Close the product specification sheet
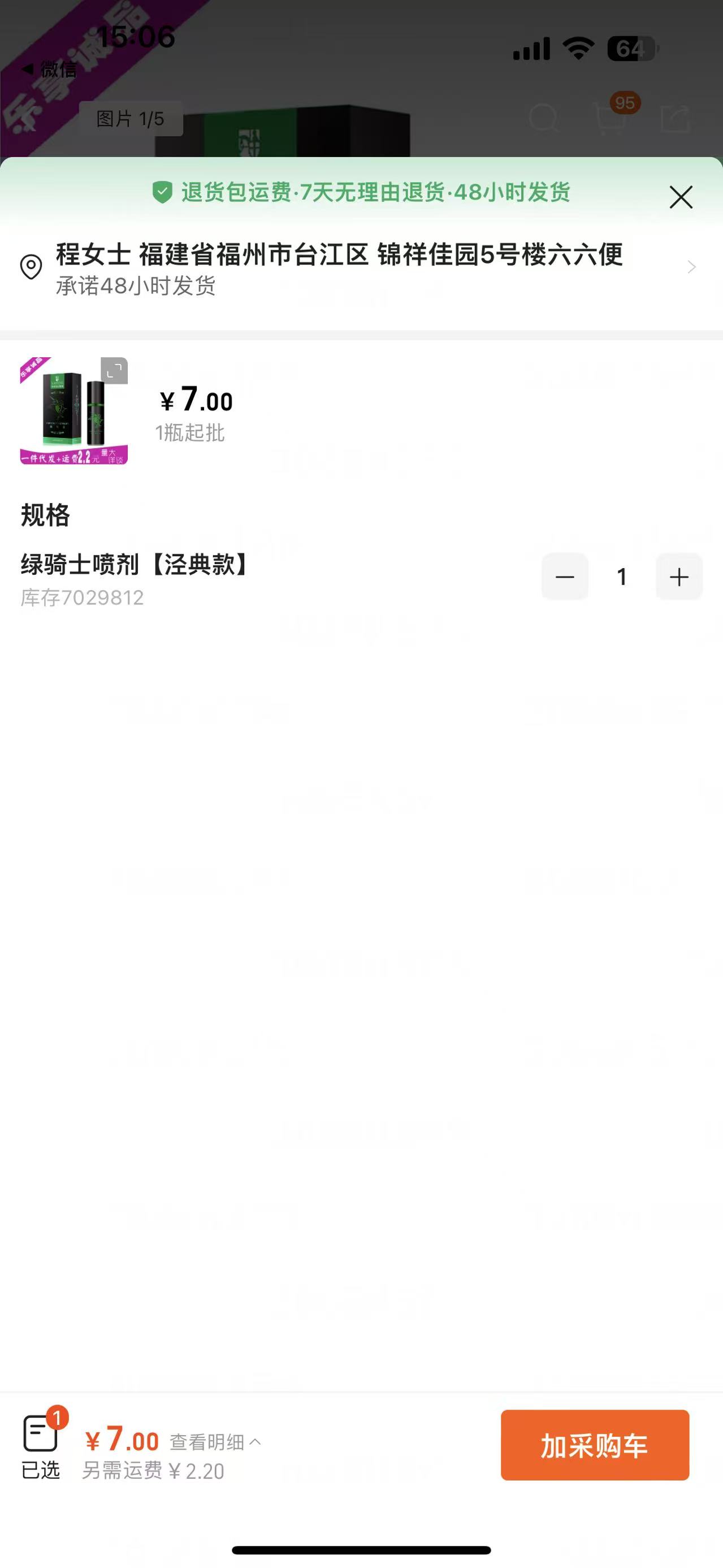Image resolution: width=723 pixels, height=1568 pixels. pyautogui.click(x=681, y=197)
